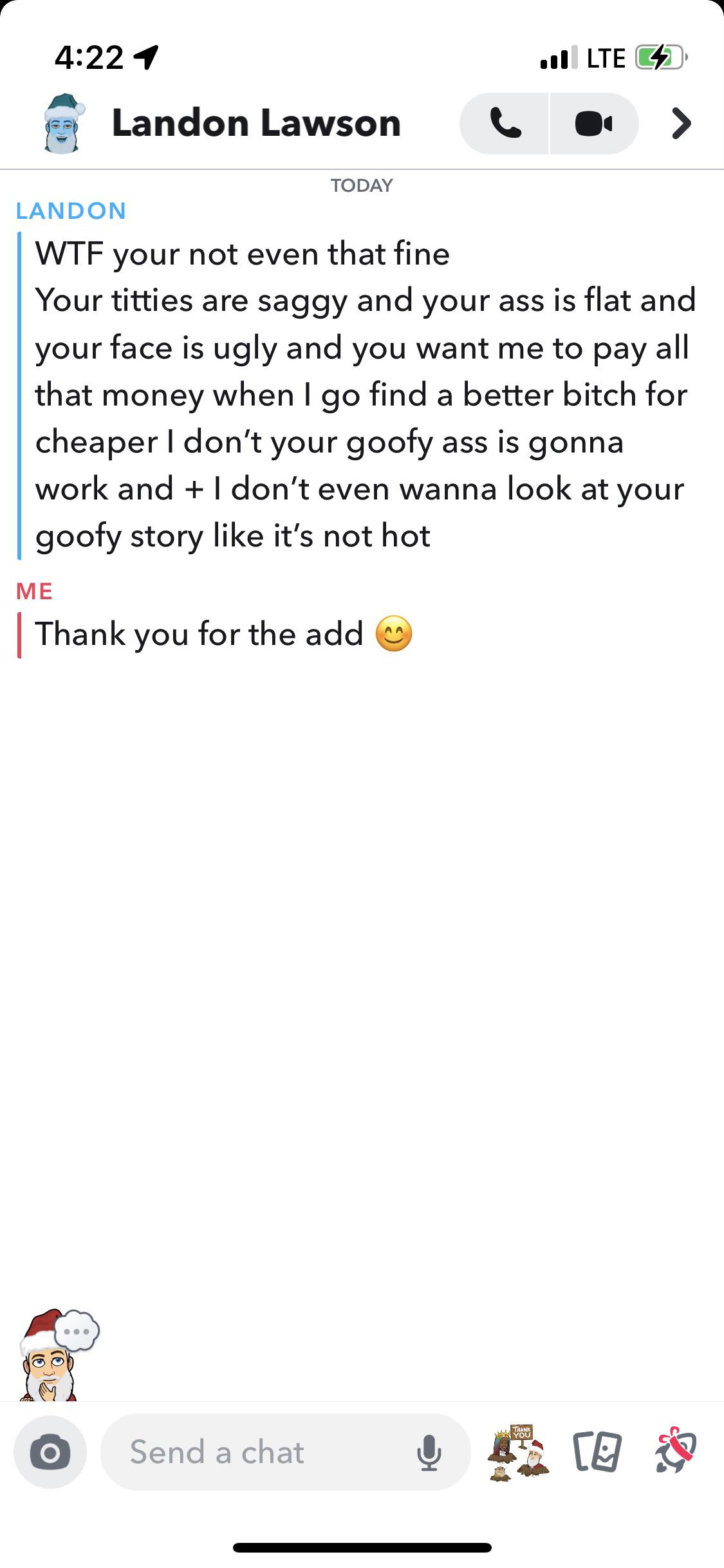This screenshot has width=724, height=1568.
Task: Open Landon Lawson's profile from his name
Action: click(255, 122)
